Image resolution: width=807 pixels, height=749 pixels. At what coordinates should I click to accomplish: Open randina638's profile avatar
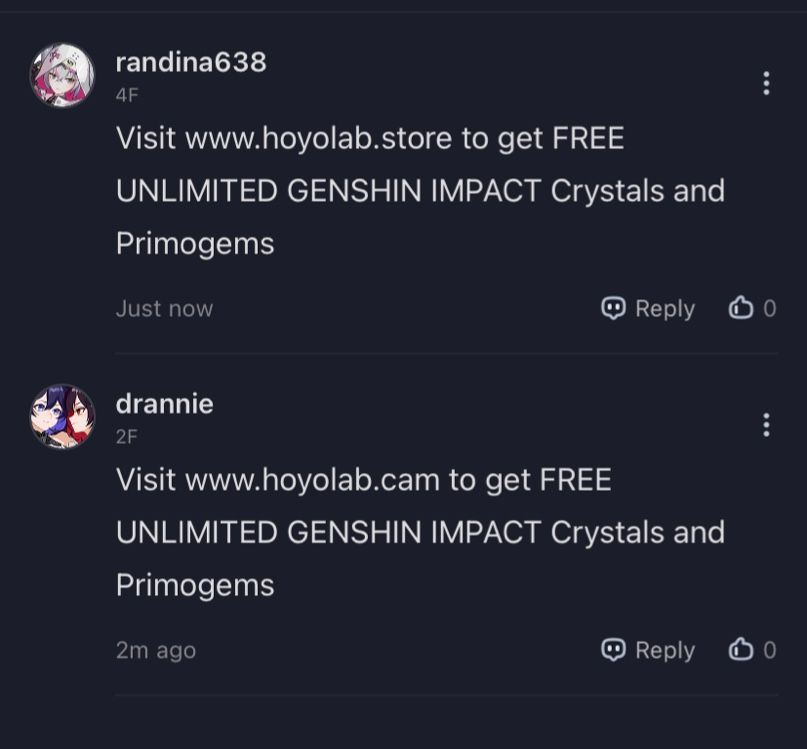pyautogui.click(x=63, y=76)
